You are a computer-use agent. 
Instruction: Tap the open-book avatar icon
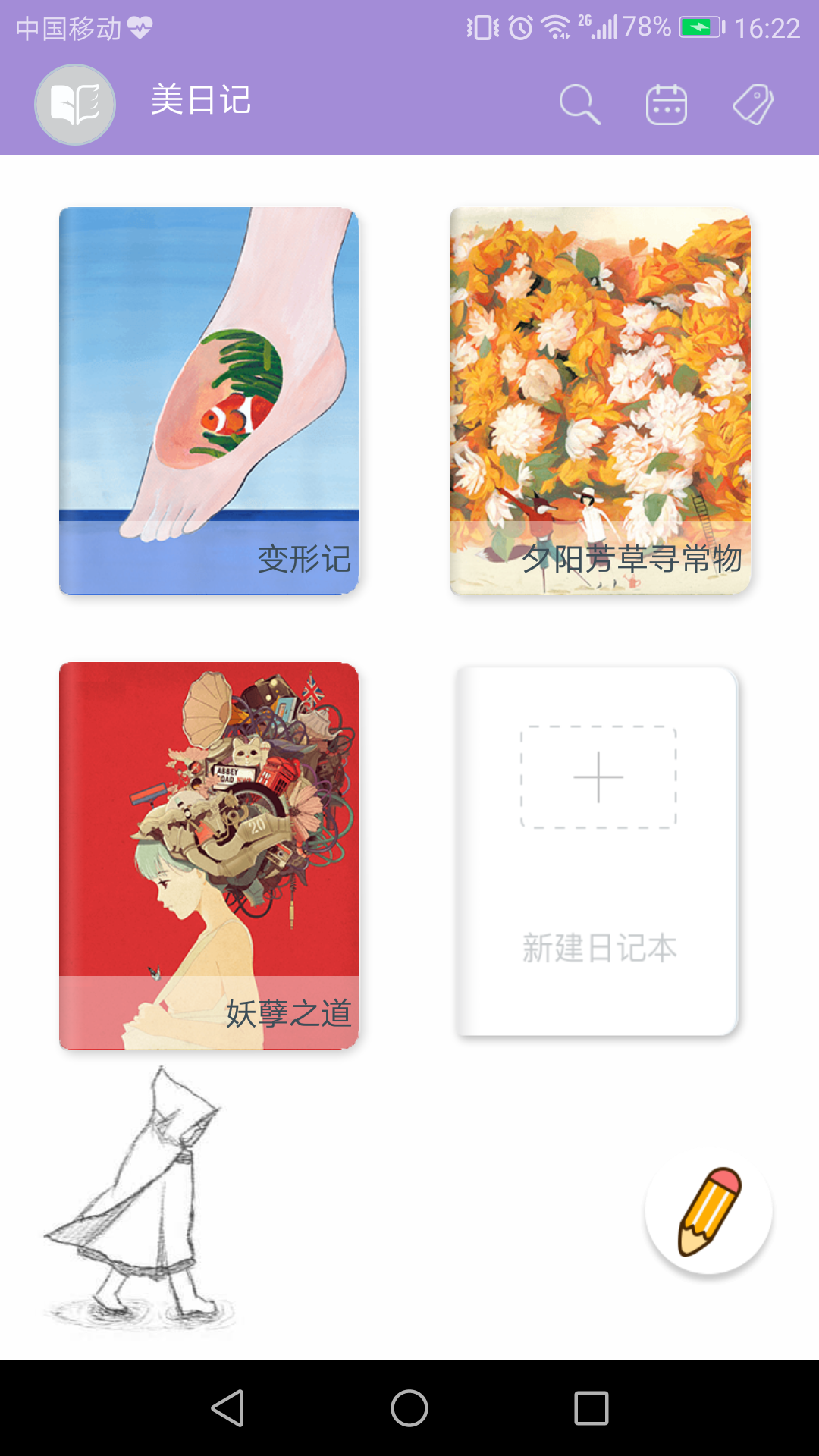[x=75, y=104]
